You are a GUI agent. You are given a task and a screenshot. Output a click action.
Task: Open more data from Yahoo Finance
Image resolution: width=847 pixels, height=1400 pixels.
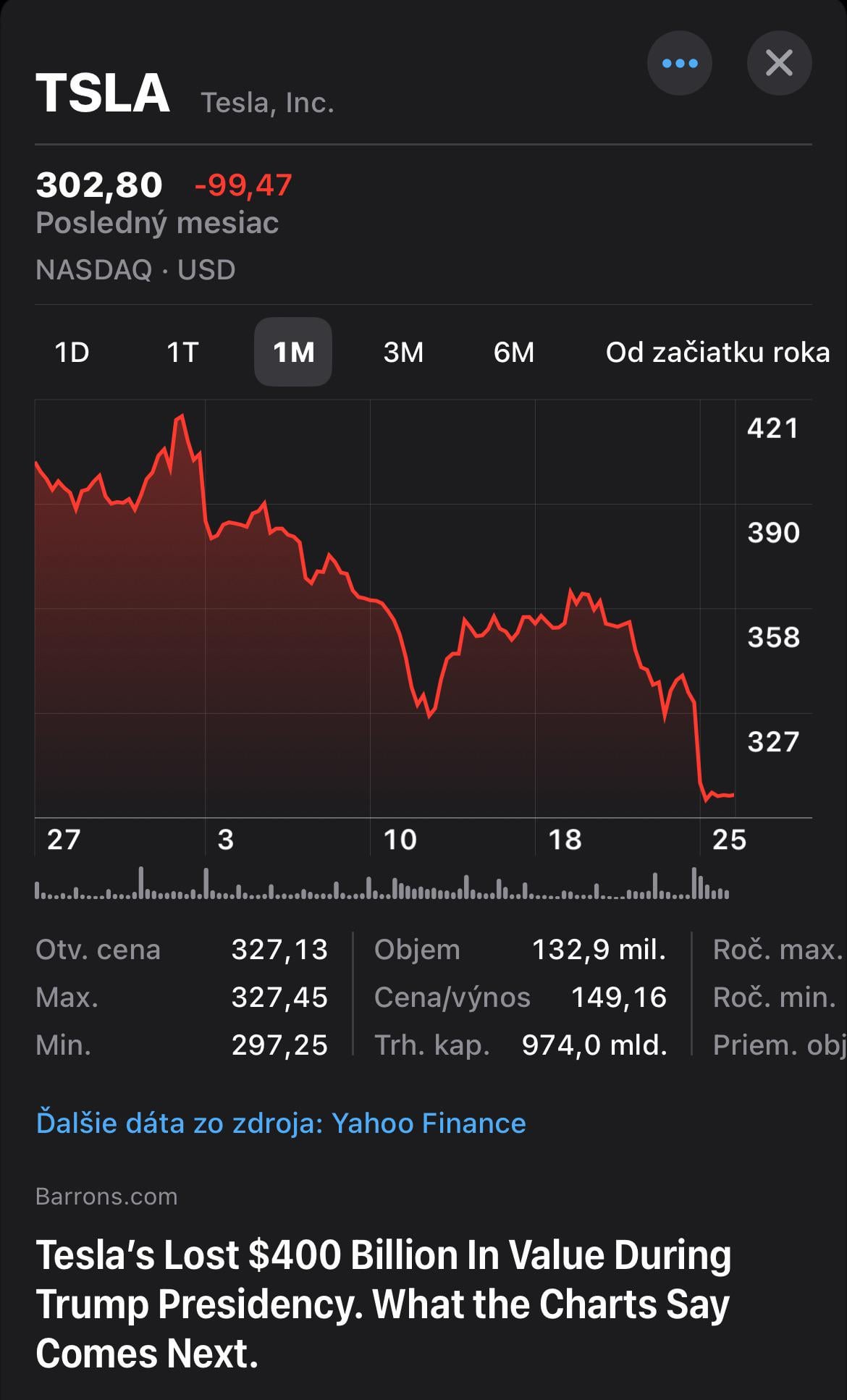[281, 1123]
